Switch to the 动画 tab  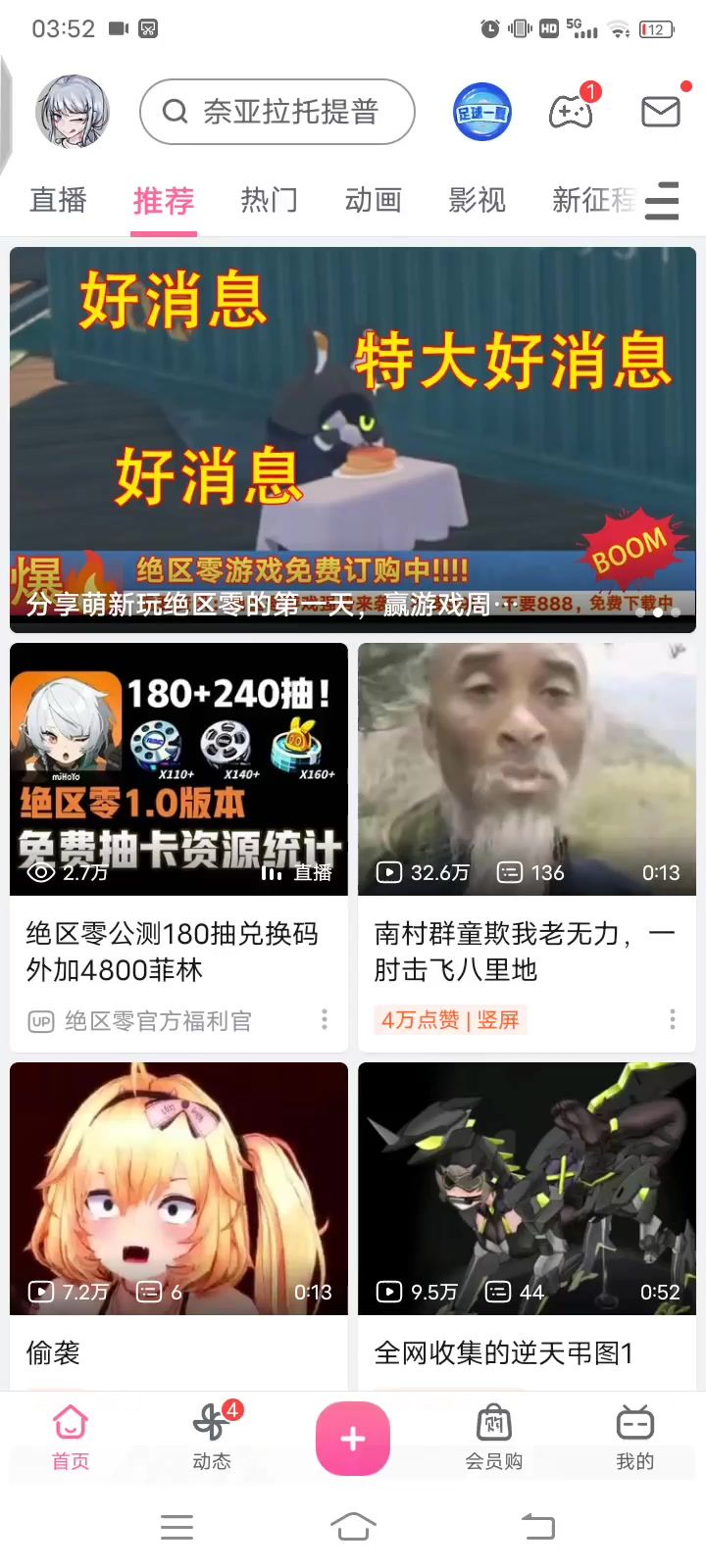373,200
